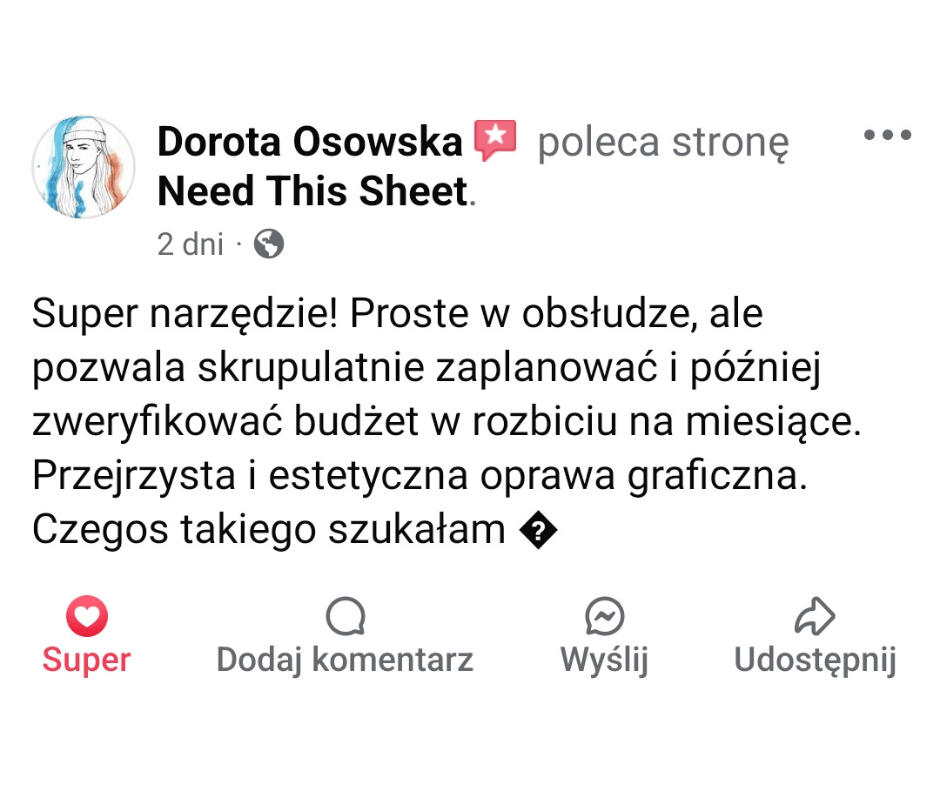Image resolution: width=940 pixels, height=788 pixels.
Task: Visit the Need This Sheet page
Action: [x=312, y=191]
